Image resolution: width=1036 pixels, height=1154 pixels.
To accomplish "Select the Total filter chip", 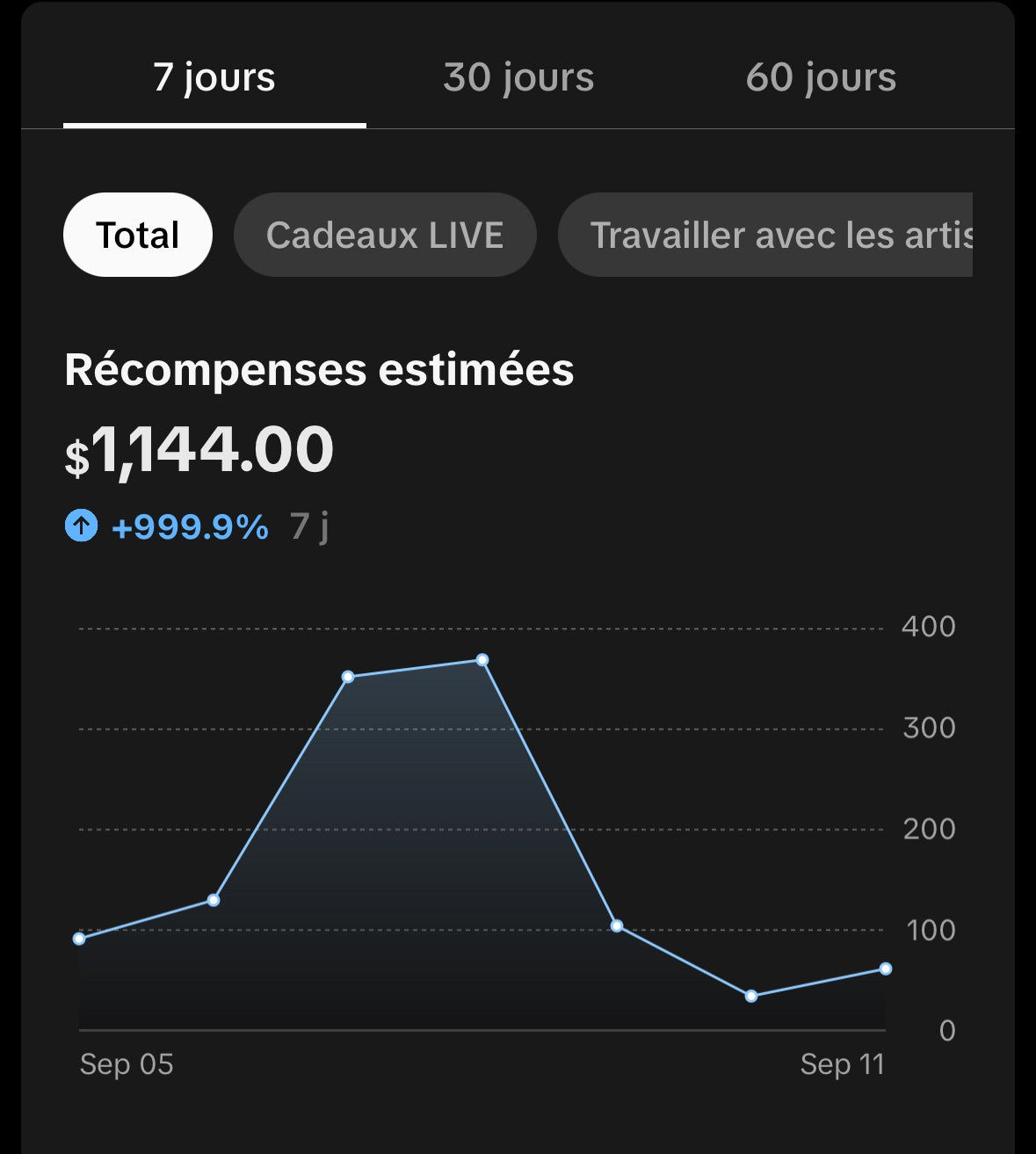I will tap(138, 235).
